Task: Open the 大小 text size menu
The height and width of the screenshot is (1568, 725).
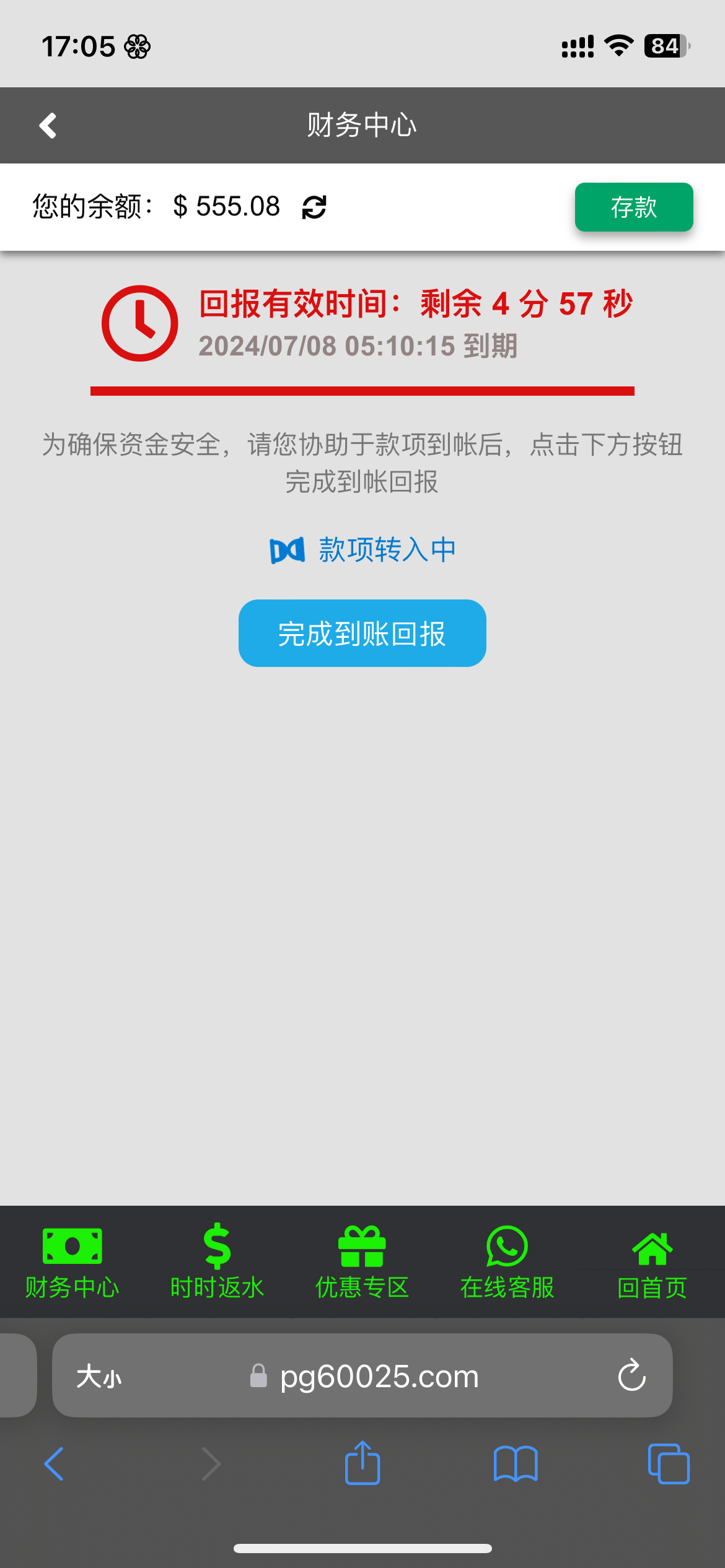Action: pyautogui.click(x=99, y=1376)
